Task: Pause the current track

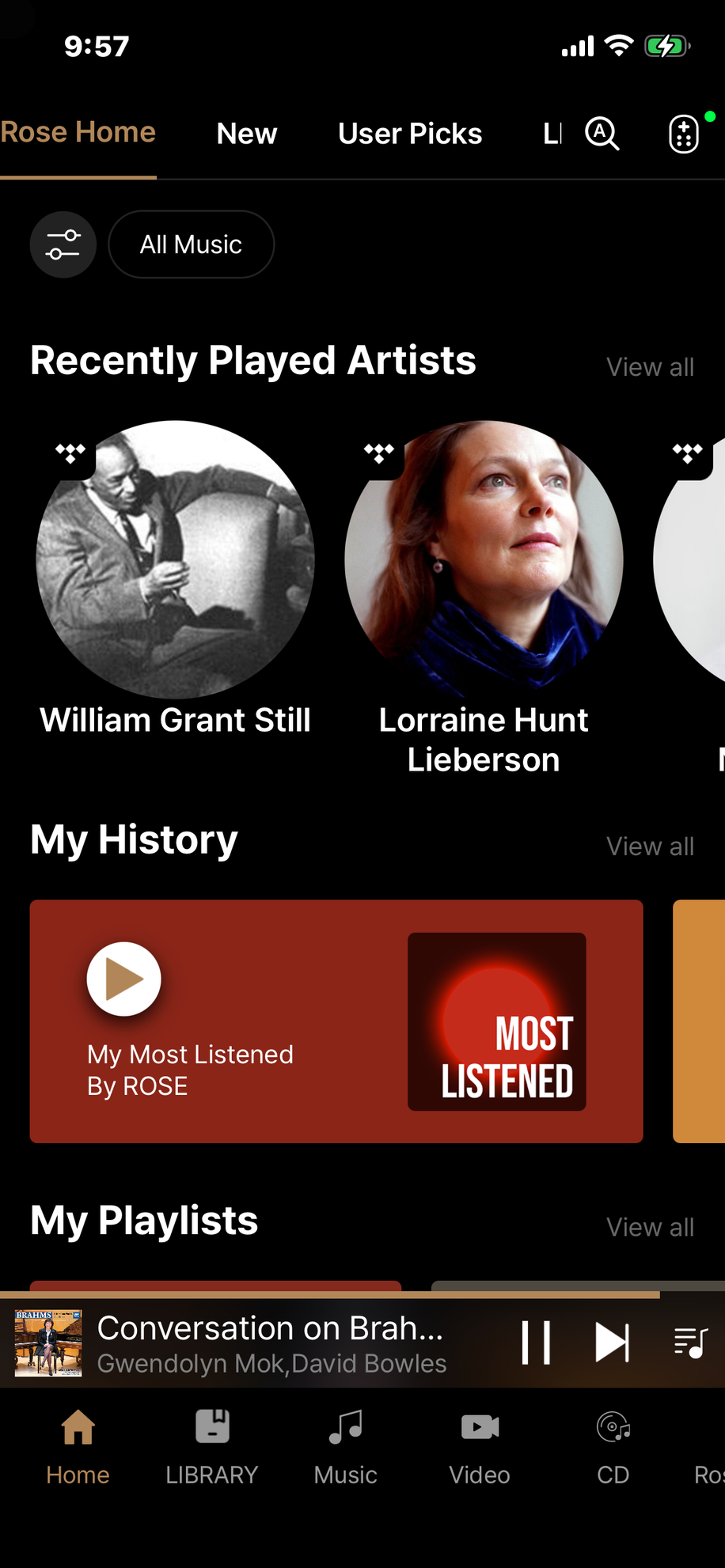Action: point(536,1343)
